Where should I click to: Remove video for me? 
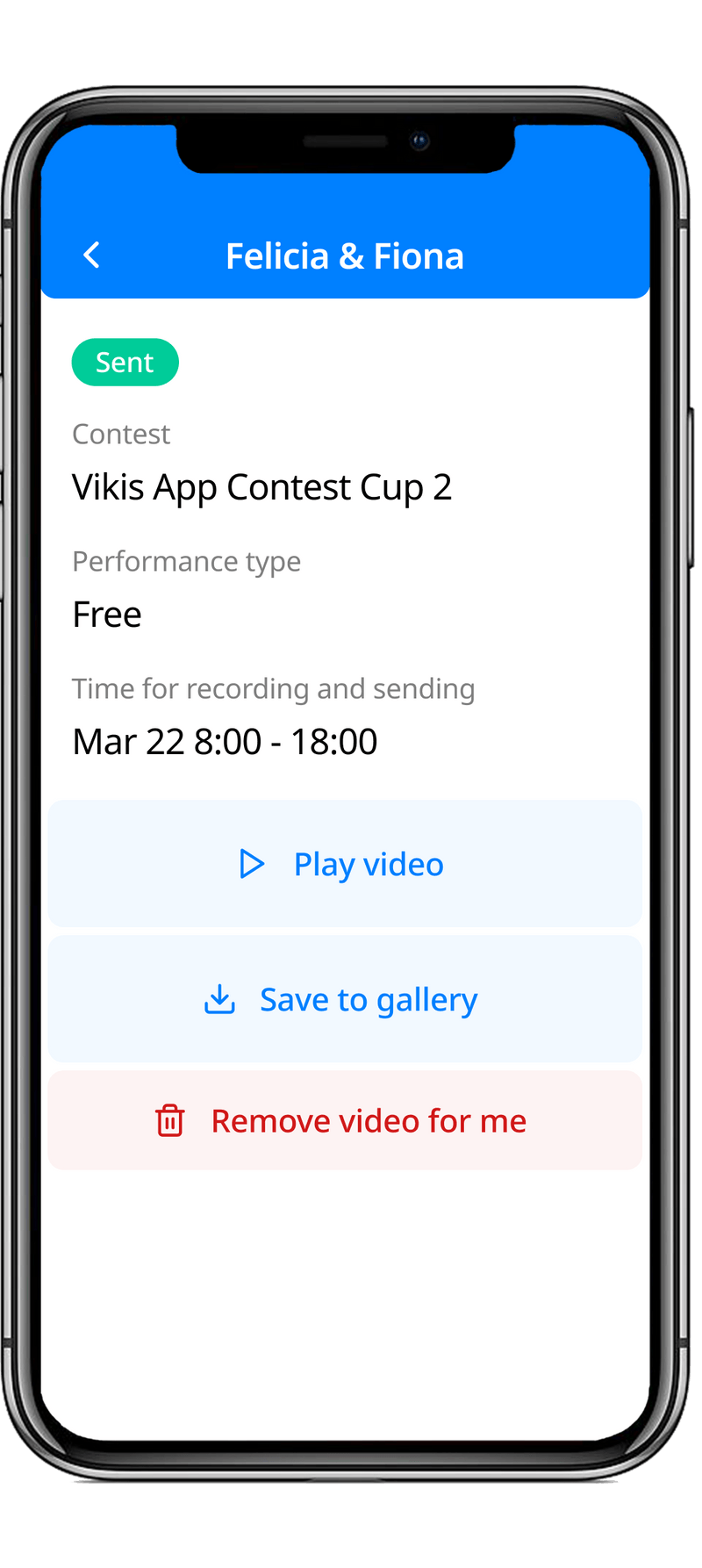(x=344, y=1120)
